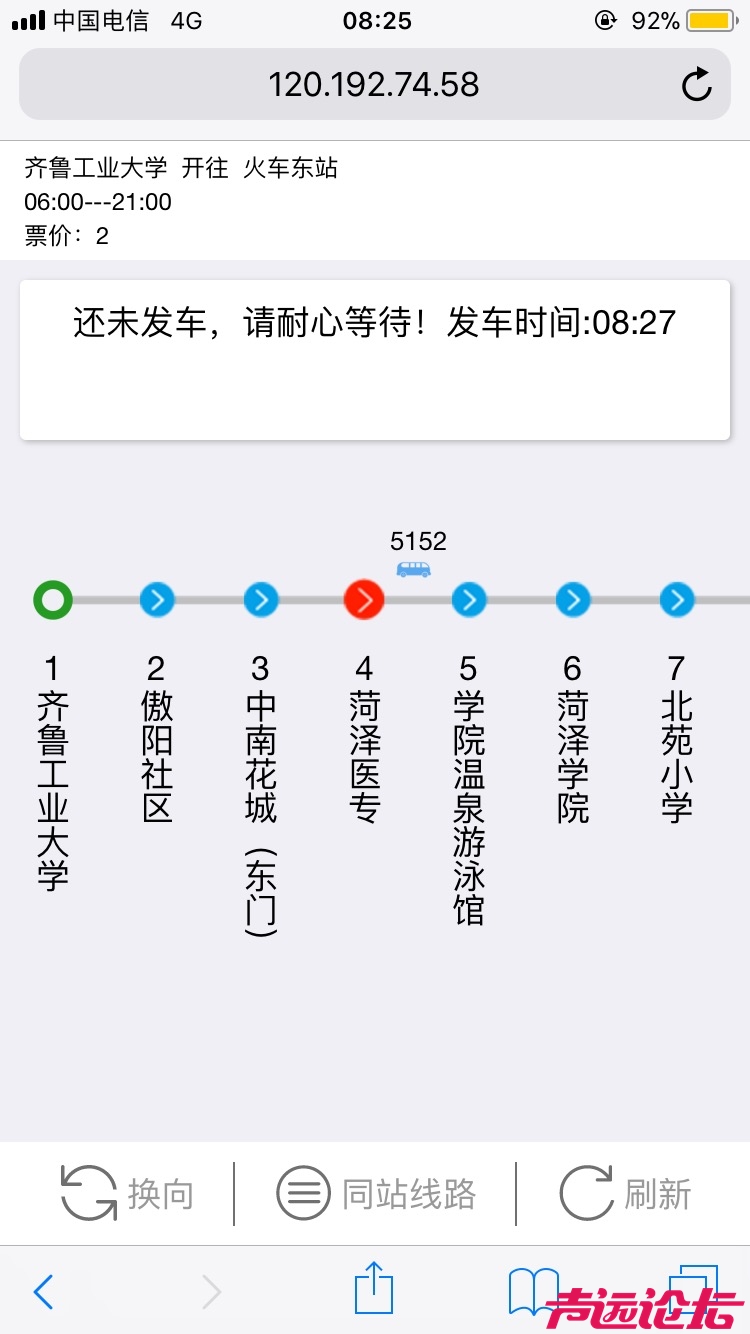Viewport: 750px width, 1334px height.
Task: Select stop 6 菏泽学院
Action: [573, 601]
